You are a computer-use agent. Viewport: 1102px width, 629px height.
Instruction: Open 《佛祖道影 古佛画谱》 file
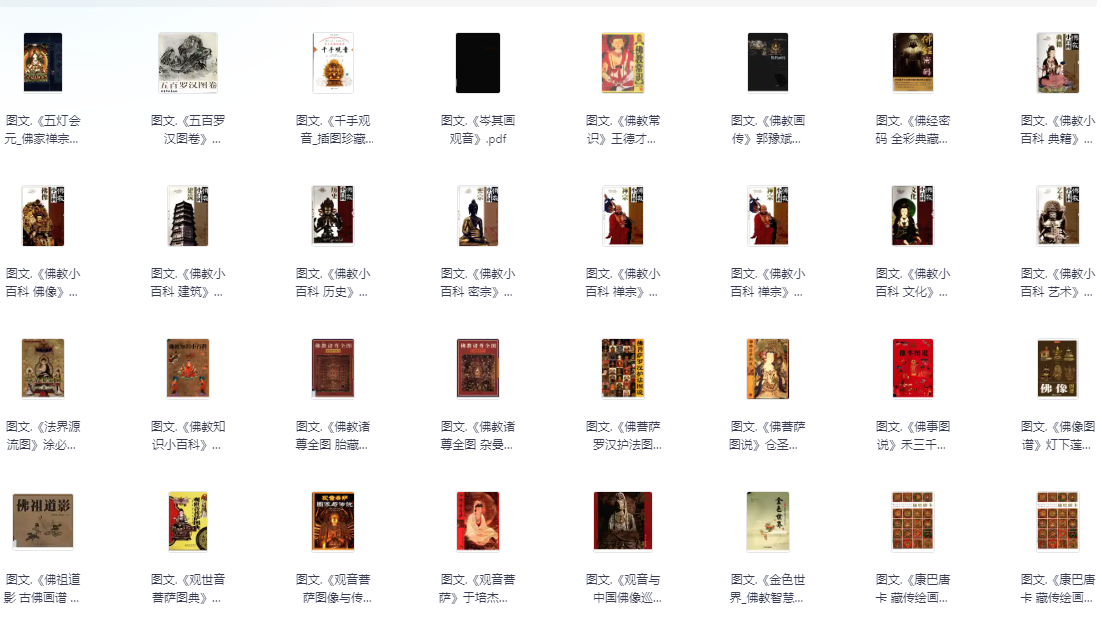coord(43,521)
